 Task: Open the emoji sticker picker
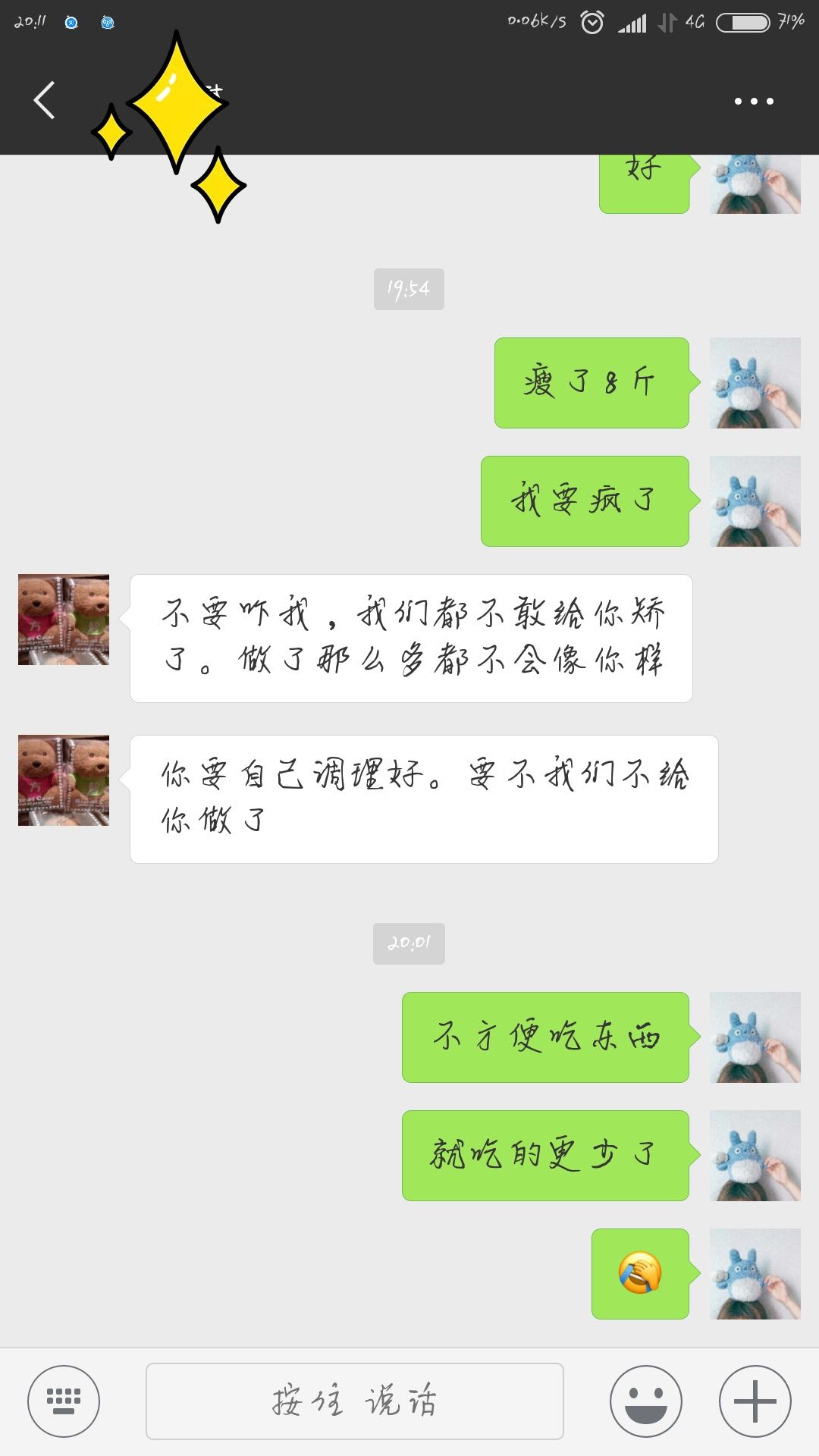point(646,1401)
